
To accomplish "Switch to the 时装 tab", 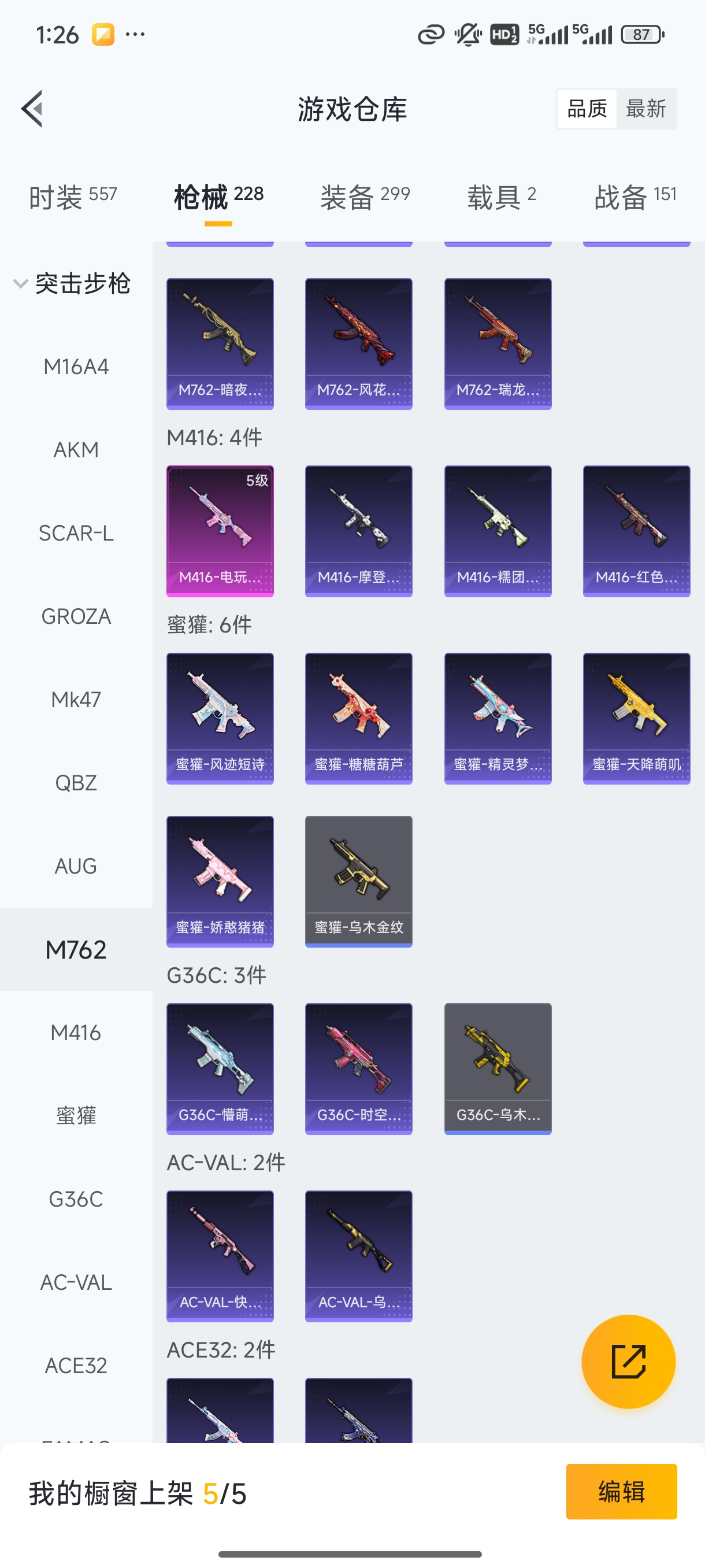I will click(x=72, y=197).
